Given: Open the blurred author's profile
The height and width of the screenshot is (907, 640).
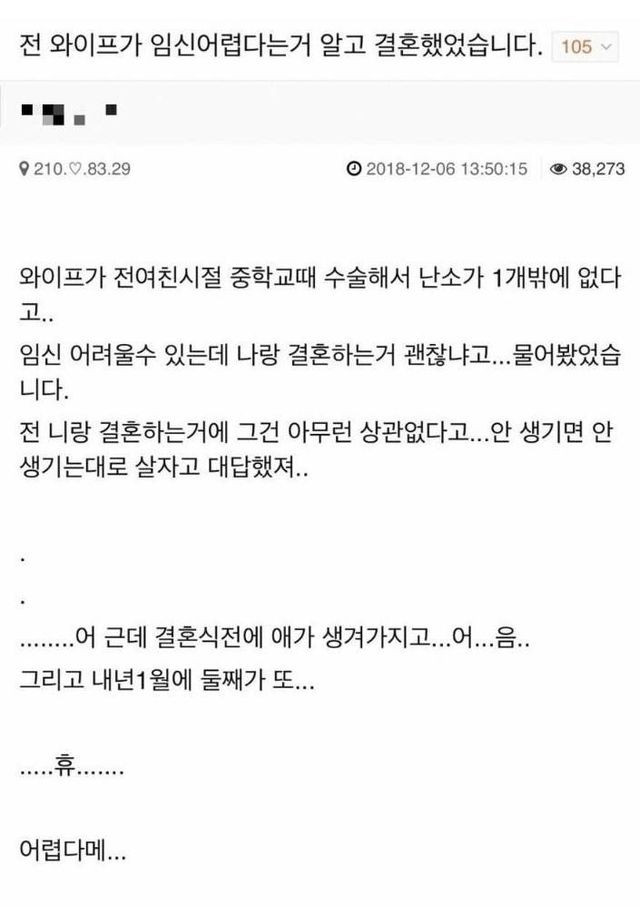Looking at the screenshot, I should tap(70, 107).
